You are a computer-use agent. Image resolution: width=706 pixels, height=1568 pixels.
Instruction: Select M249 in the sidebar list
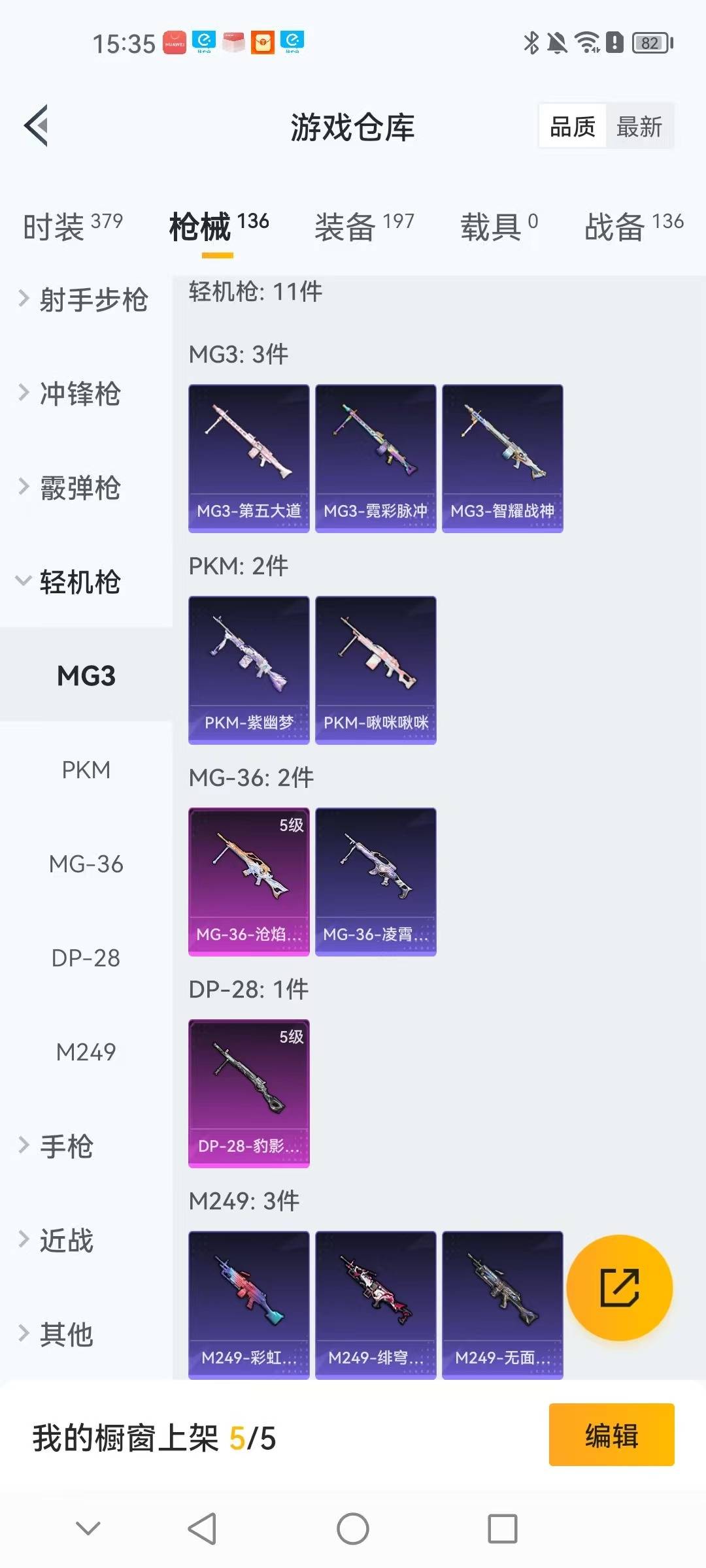[85, 1053]
